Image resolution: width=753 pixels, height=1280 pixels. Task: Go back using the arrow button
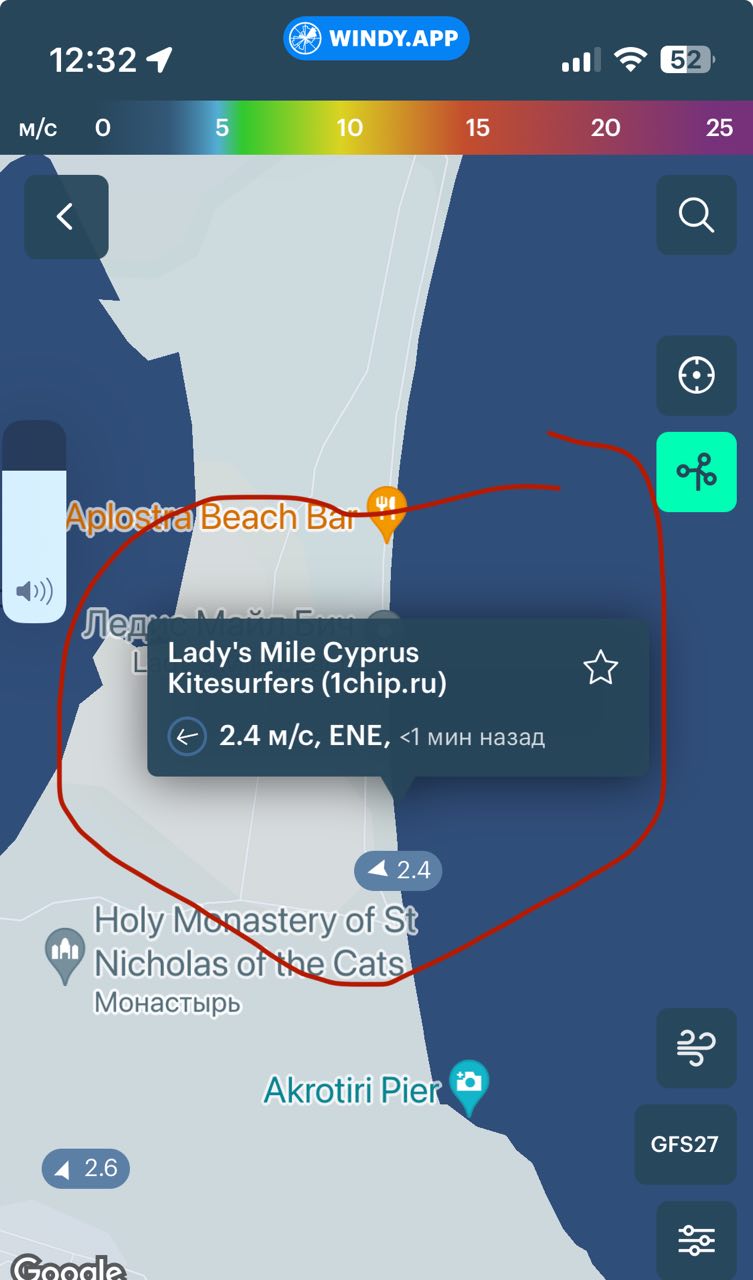click(x=66, y=216)
